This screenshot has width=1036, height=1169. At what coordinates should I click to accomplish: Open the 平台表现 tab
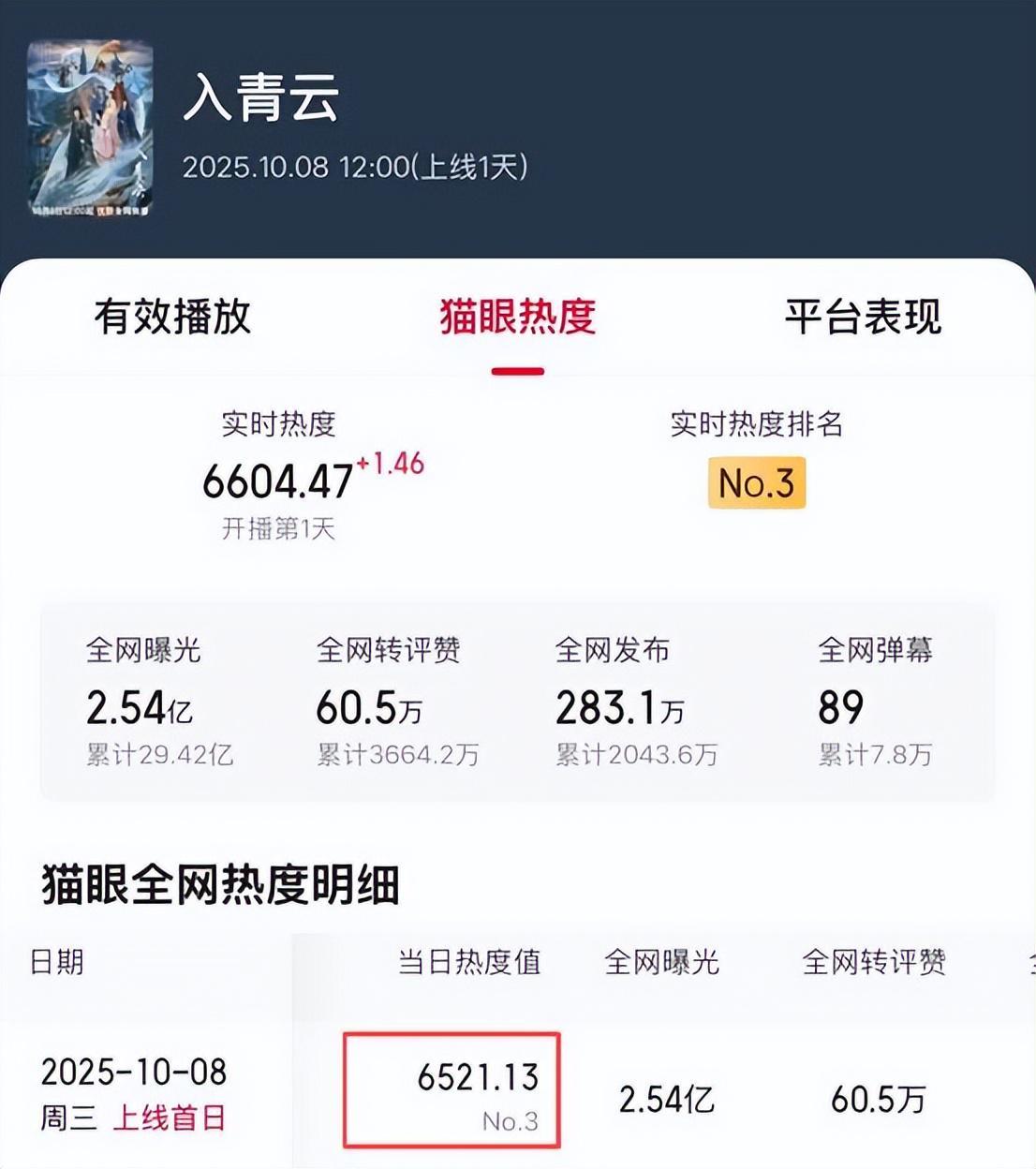pyautogui.click(x=862, y=317)
